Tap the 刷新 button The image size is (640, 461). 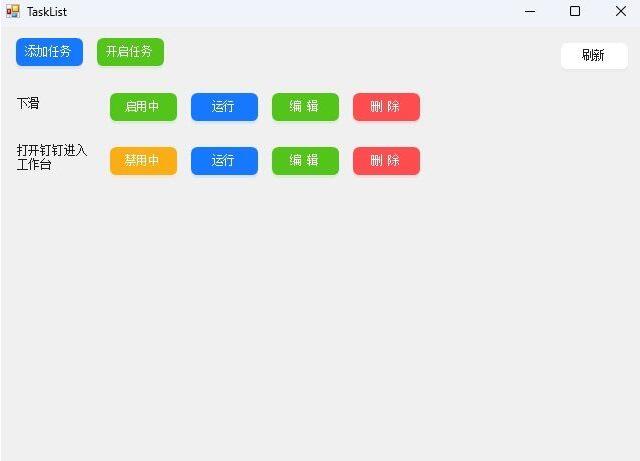593,56
